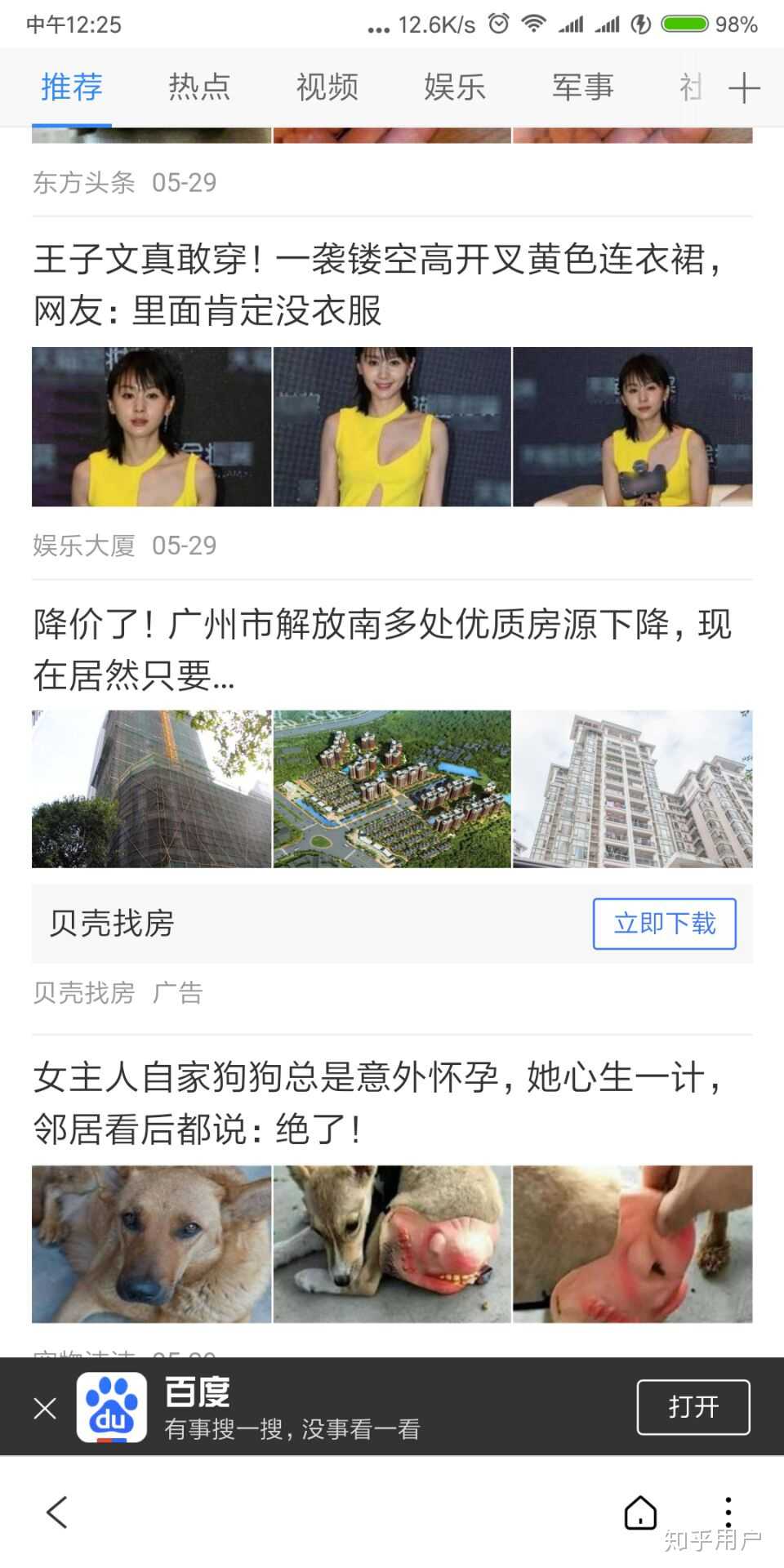Tap the plus icon to add channels
784x1568 pixels.
[x=744, y=87]
